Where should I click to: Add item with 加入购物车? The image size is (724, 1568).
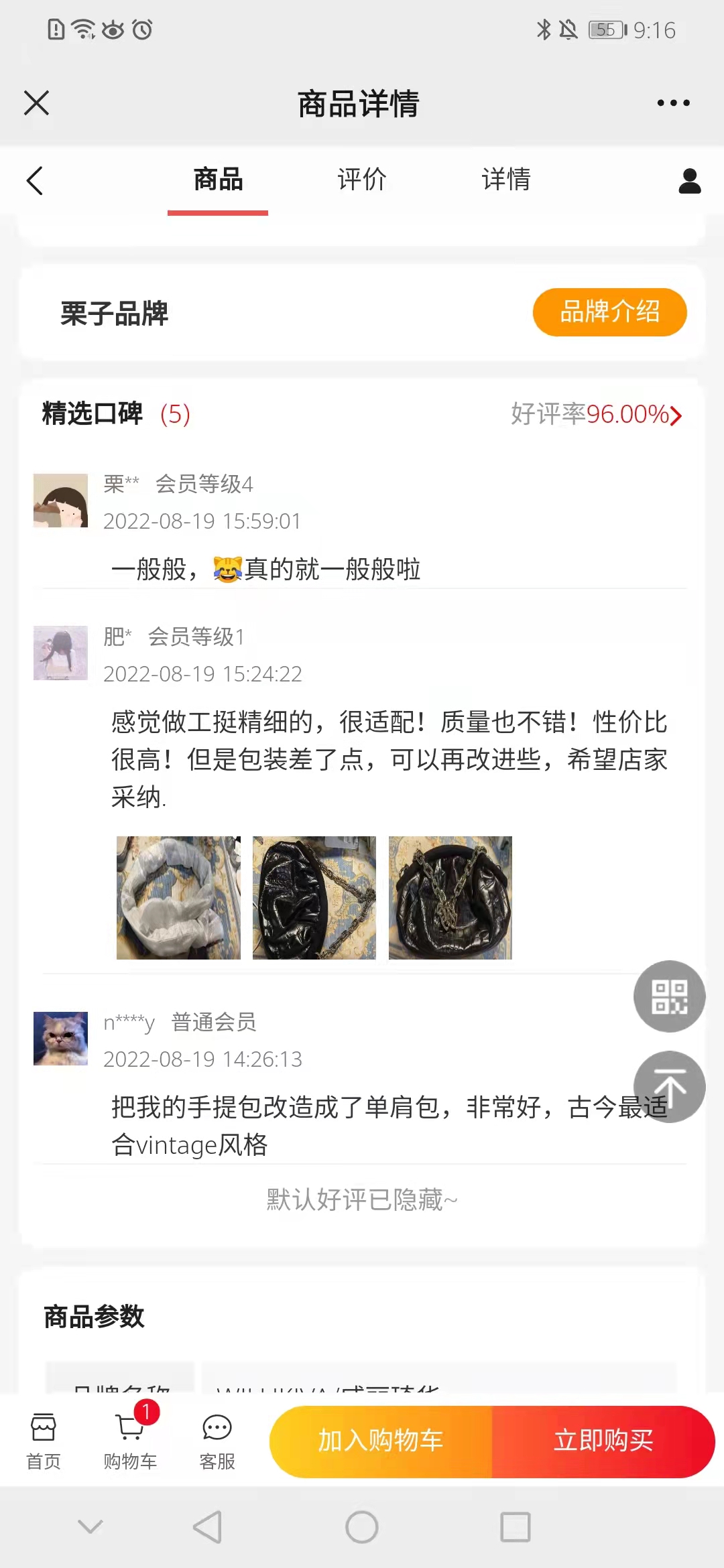pos(381,1441)
